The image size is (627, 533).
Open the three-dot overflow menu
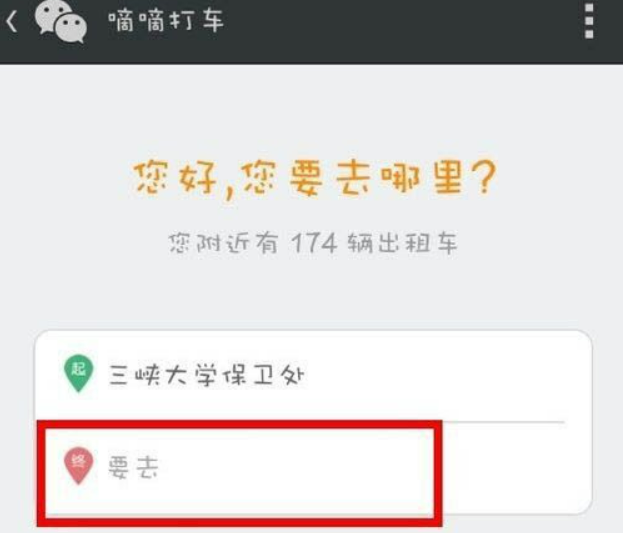(589, 21)
